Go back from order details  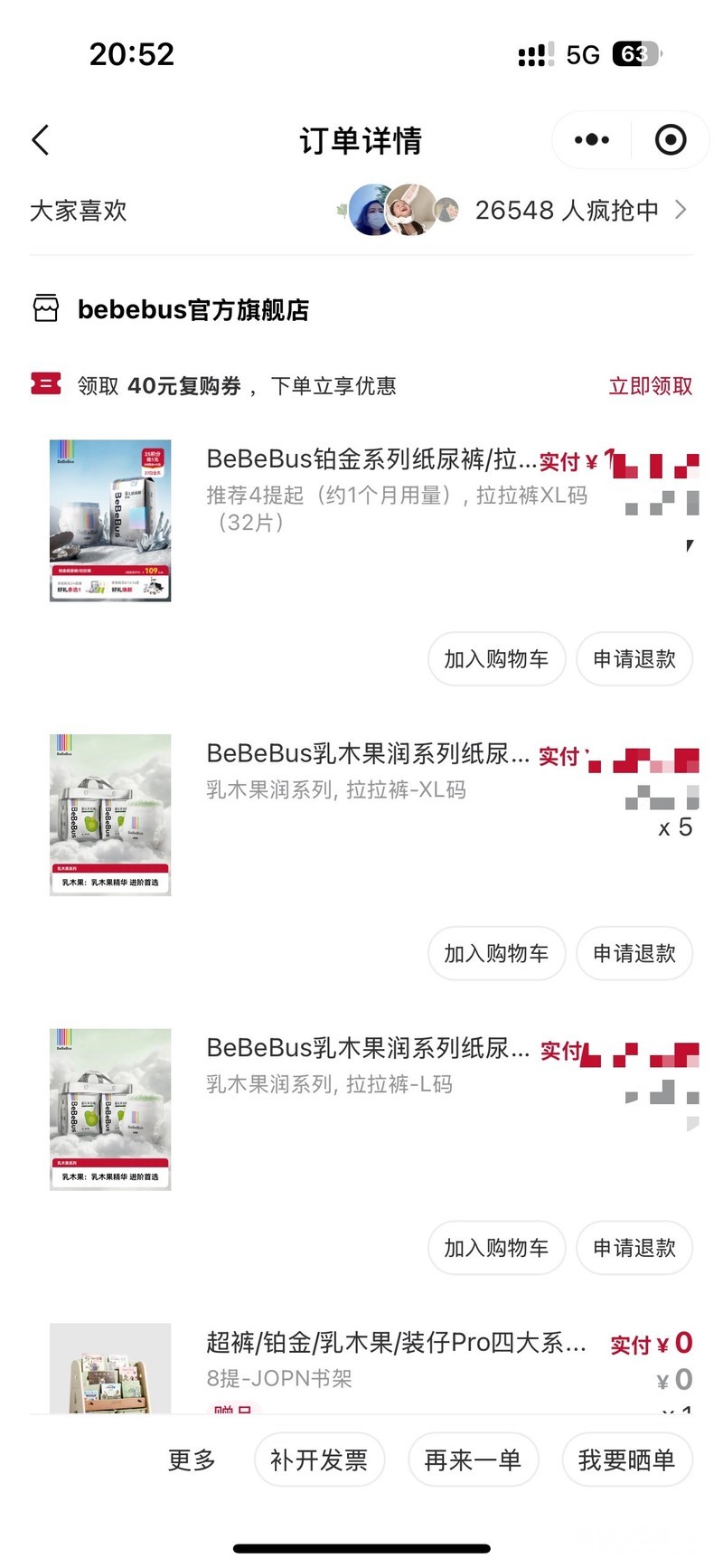click(41, 140)
